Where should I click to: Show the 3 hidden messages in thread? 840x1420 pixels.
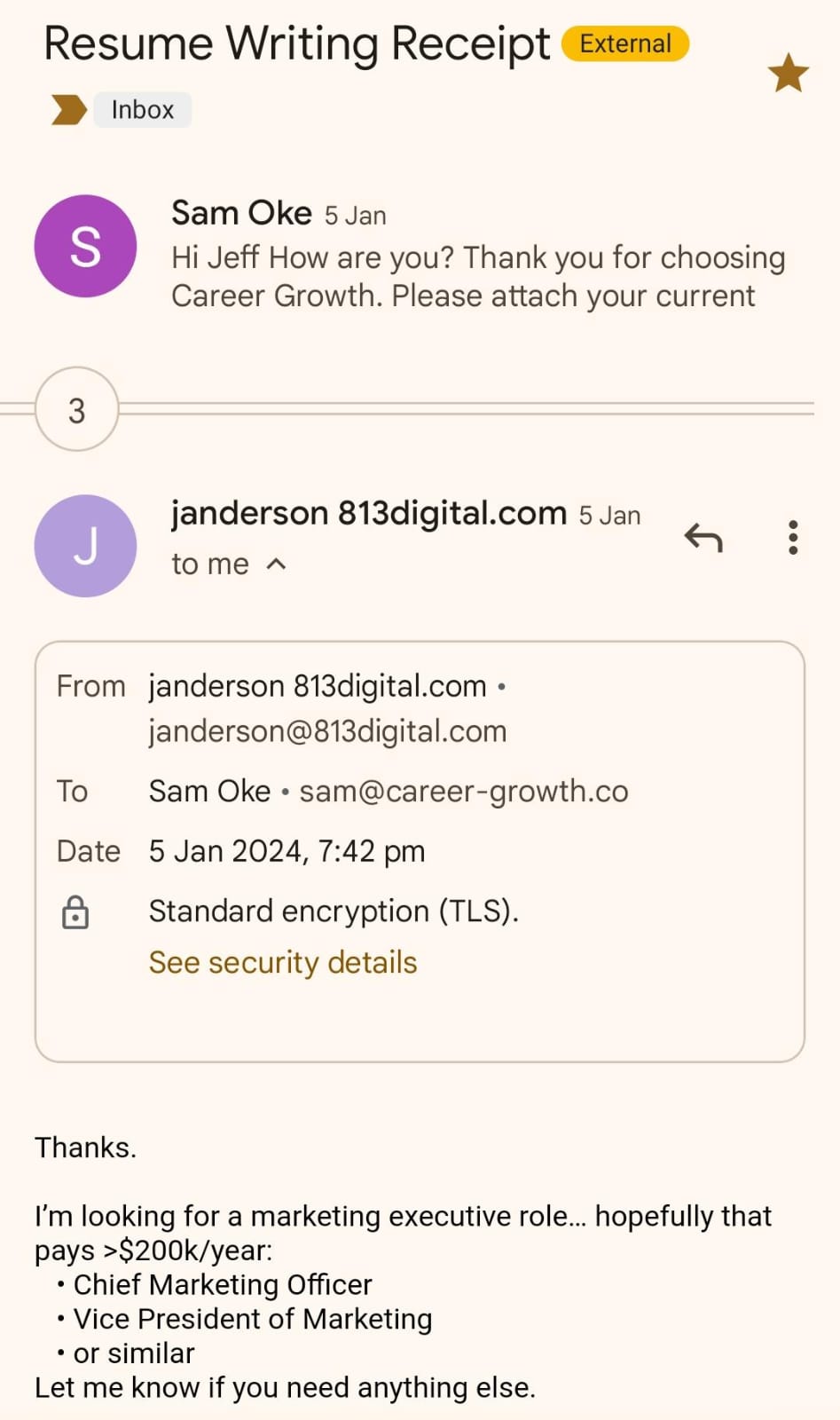click(x=77, y=410)
